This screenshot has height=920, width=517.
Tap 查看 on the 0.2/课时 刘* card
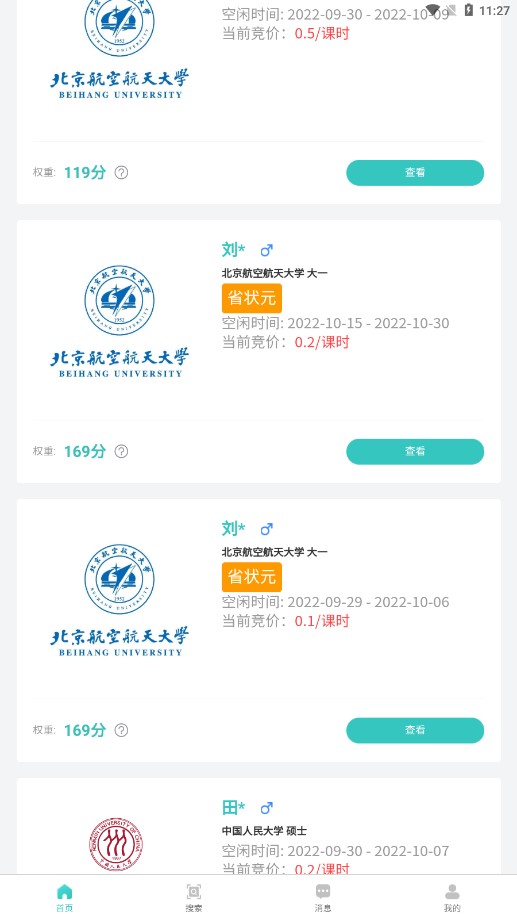tap(415, 451)
